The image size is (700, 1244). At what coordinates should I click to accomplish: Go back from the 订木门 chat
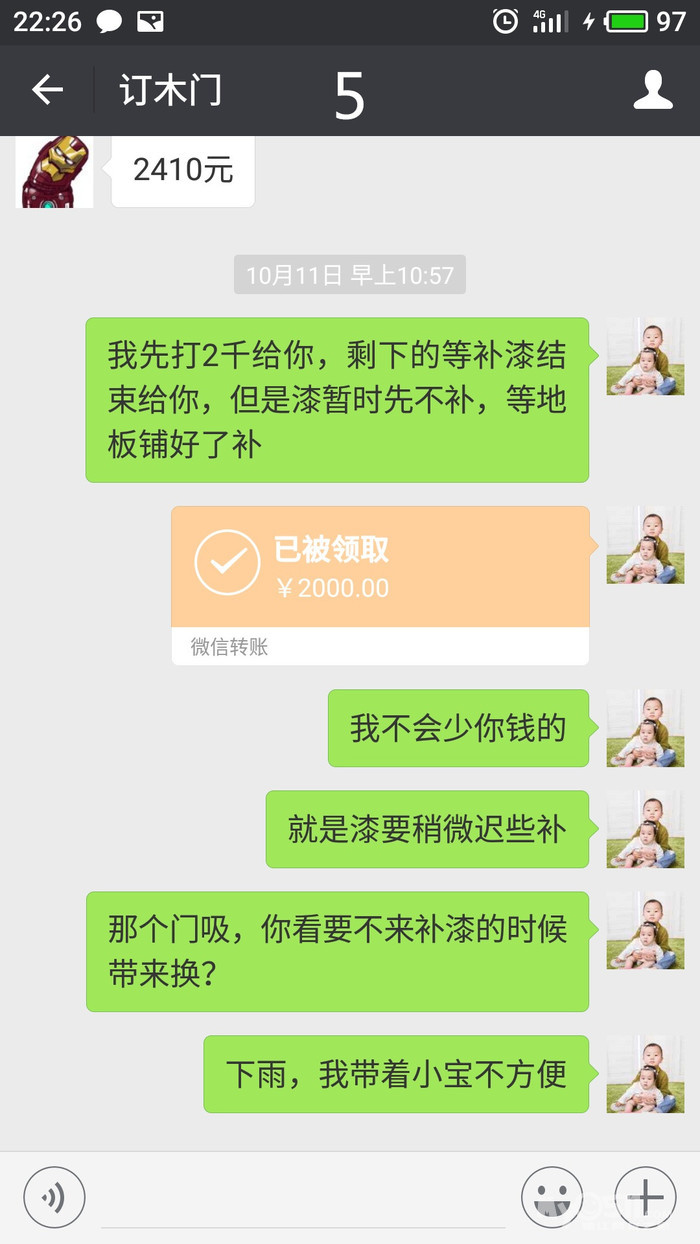[47, 91]
